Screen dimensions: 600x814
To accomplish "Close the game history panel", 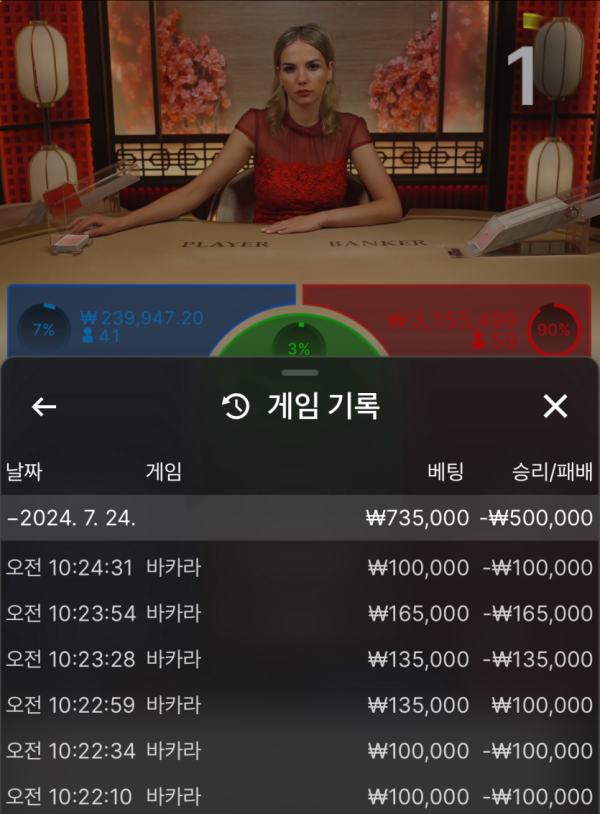I will pyautogui.click(x=555, y=406).
